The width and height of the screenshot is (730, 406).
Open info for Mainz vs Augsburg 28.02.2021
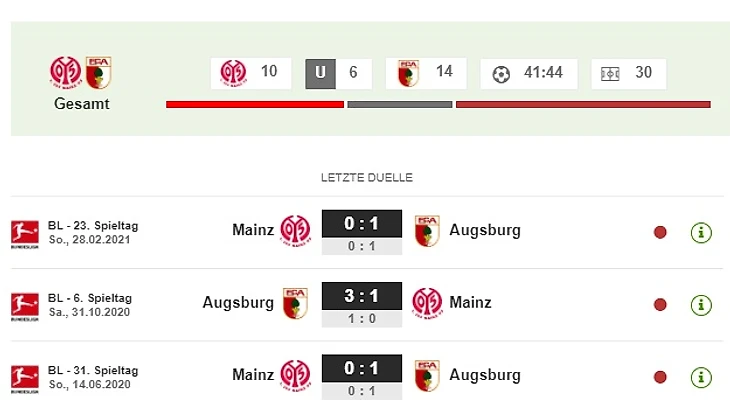701,232
